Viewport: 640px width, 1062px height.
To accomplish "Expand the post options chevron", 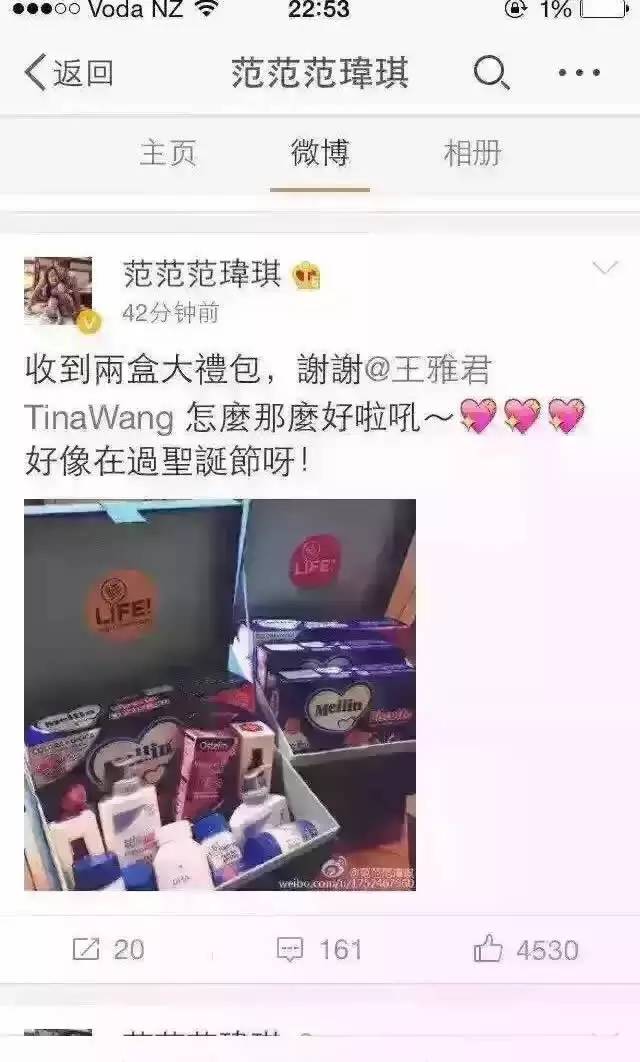I will pos(605,268).
